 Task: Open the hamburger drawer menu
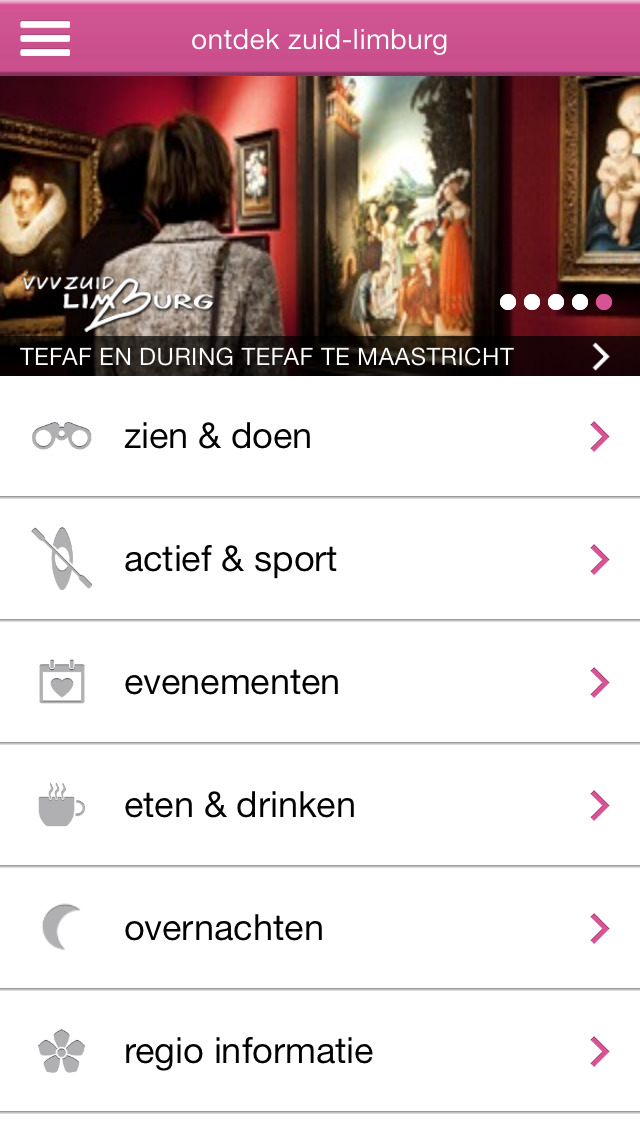pos(45,39)
